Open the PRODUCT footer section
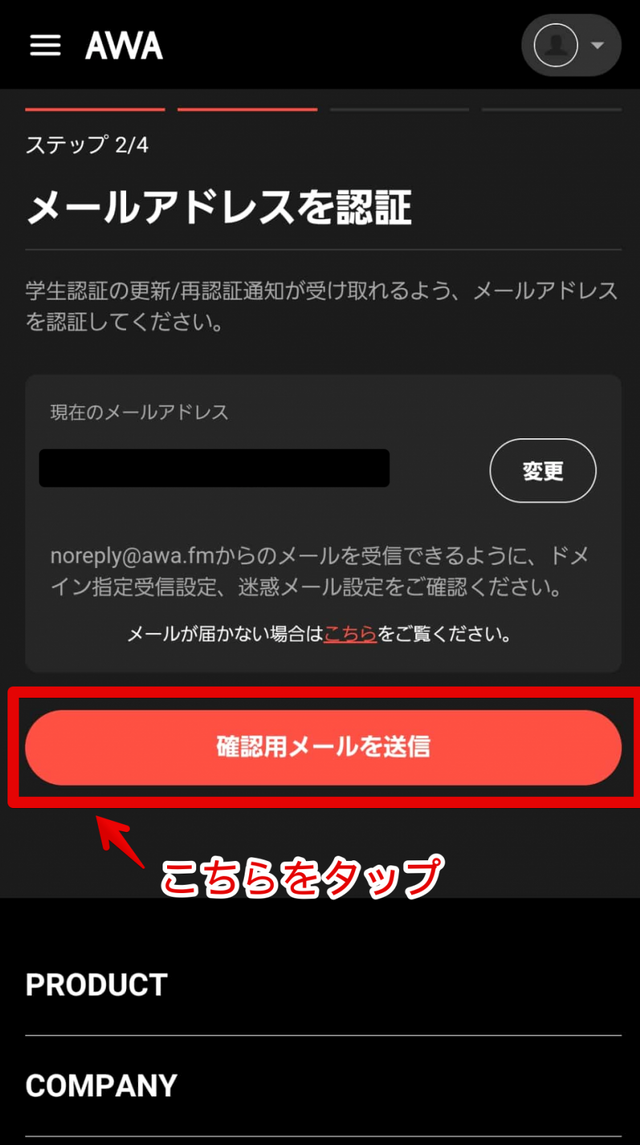640x1145 pixels. pyautogui.click(x=96, y=985)
